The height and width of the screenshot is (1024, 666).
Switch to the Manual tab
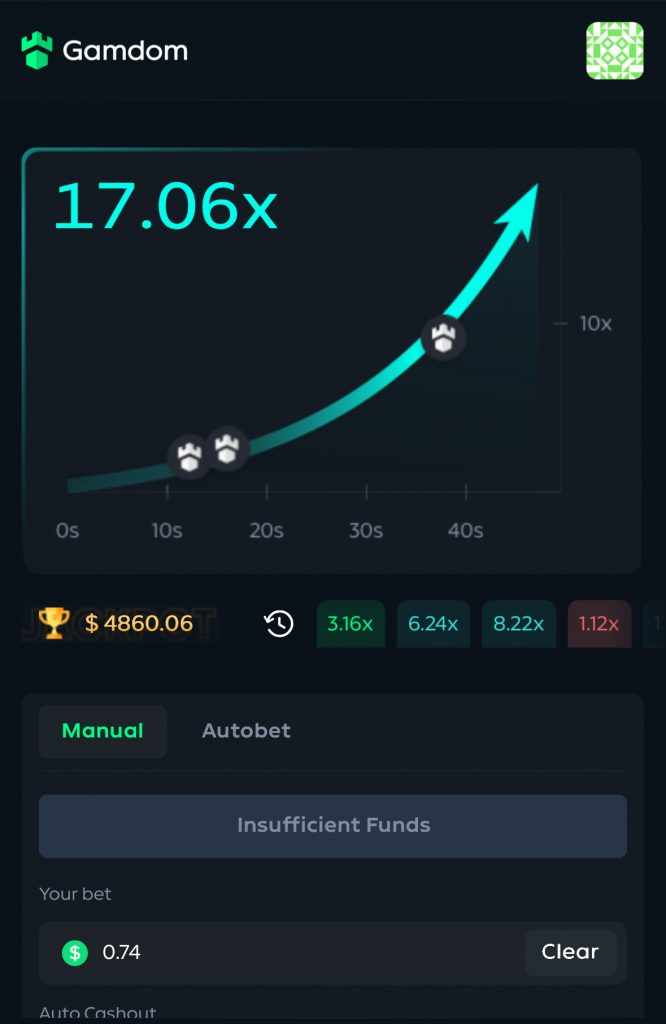coord(103,731)
